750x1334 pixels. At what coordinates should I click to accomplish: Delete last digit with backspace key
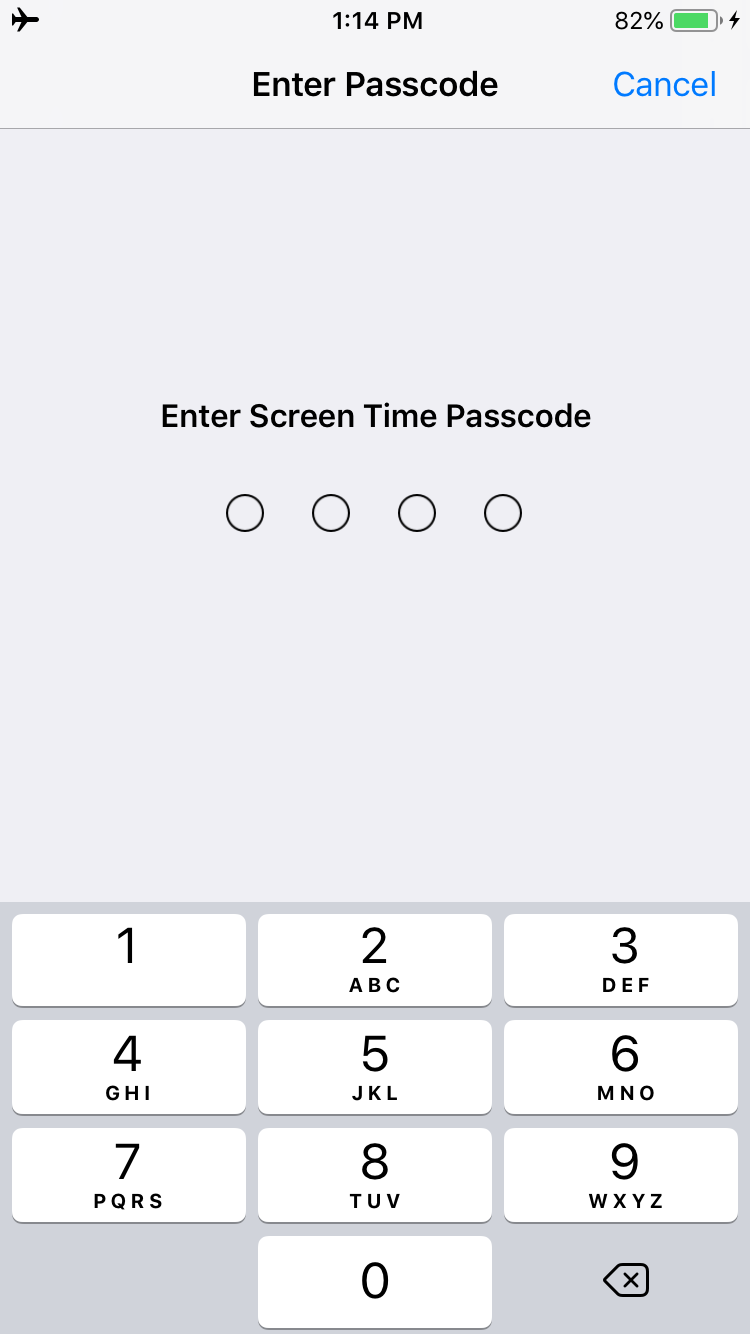point(626,1280)
